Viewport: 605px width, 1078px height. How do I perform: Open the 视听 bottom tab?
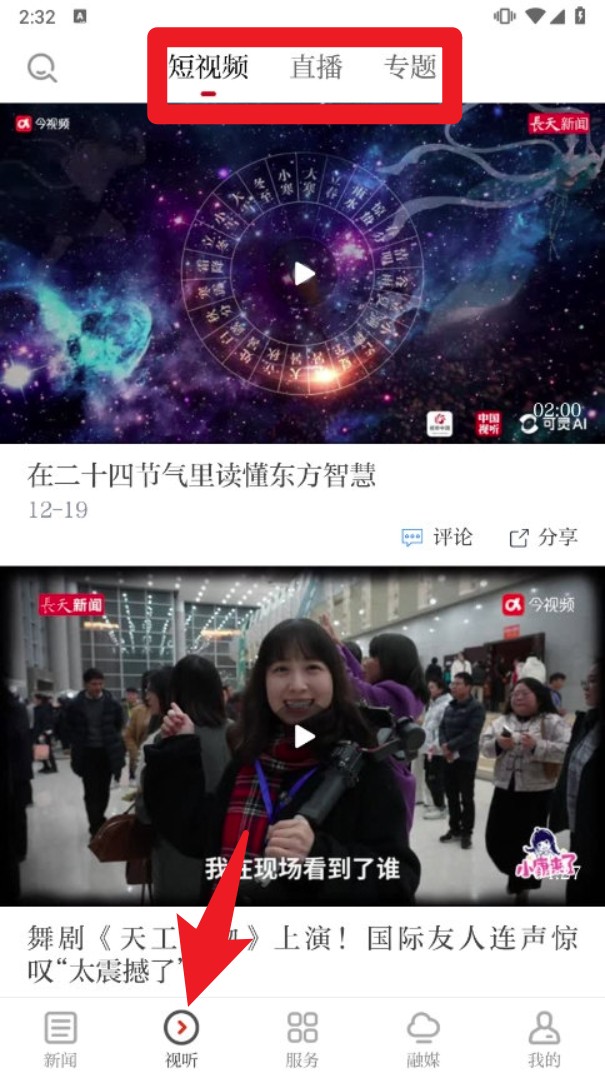181,1038
